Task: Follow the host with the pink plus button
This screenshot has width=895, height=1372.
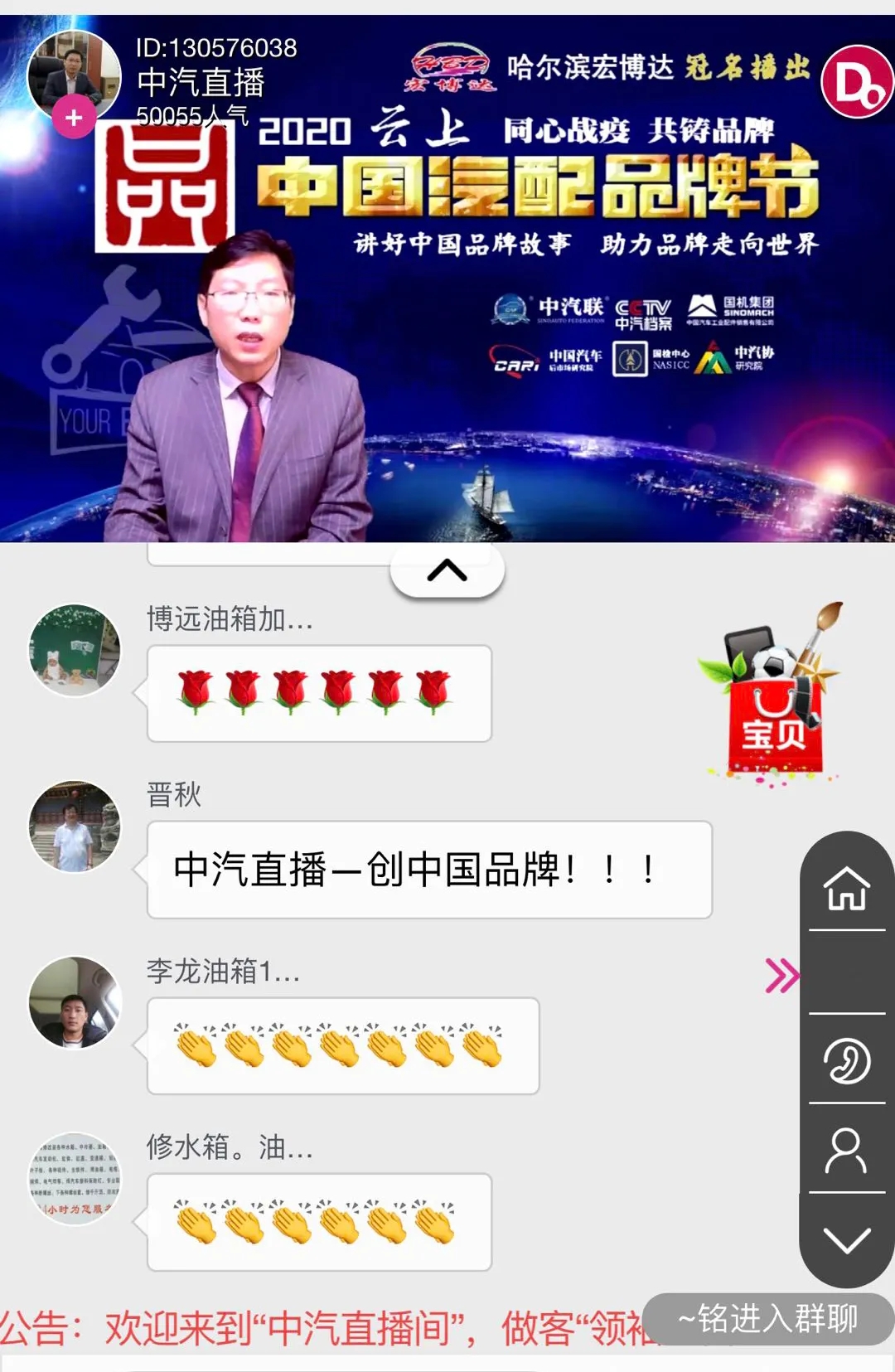Action: [74, 118]
